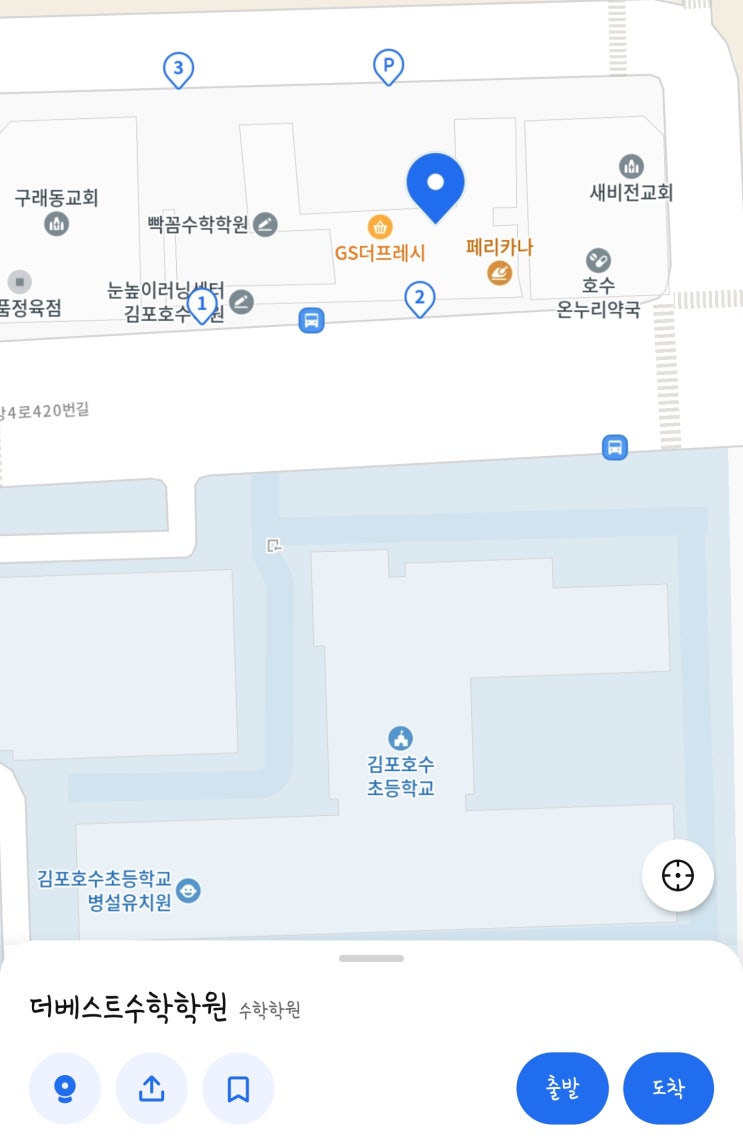The width and height of the screenshot is (743, 1139).
Task: Bookmark 더베스트수학학원
Action: pyautogui.click(x=238, y=1088)
